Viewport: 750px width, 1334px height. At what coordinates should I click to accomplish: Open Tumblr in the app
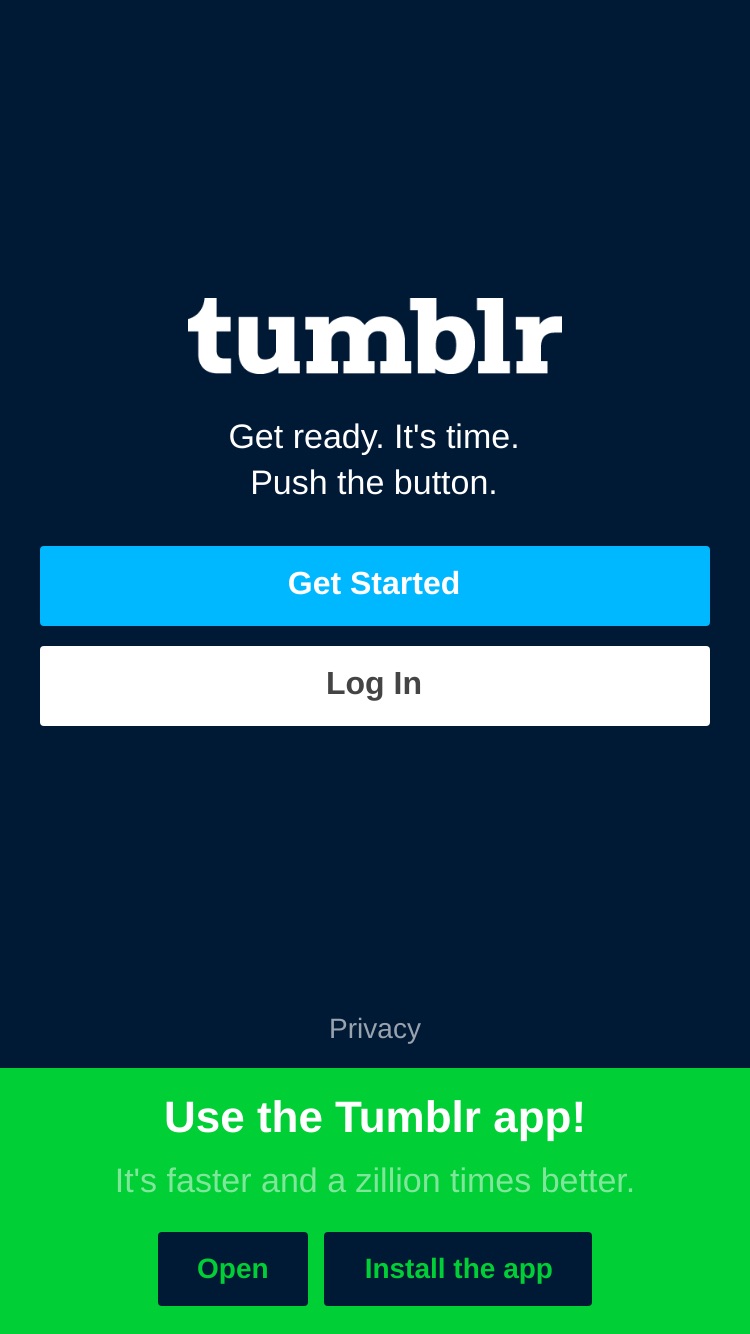click(233, 1269)
